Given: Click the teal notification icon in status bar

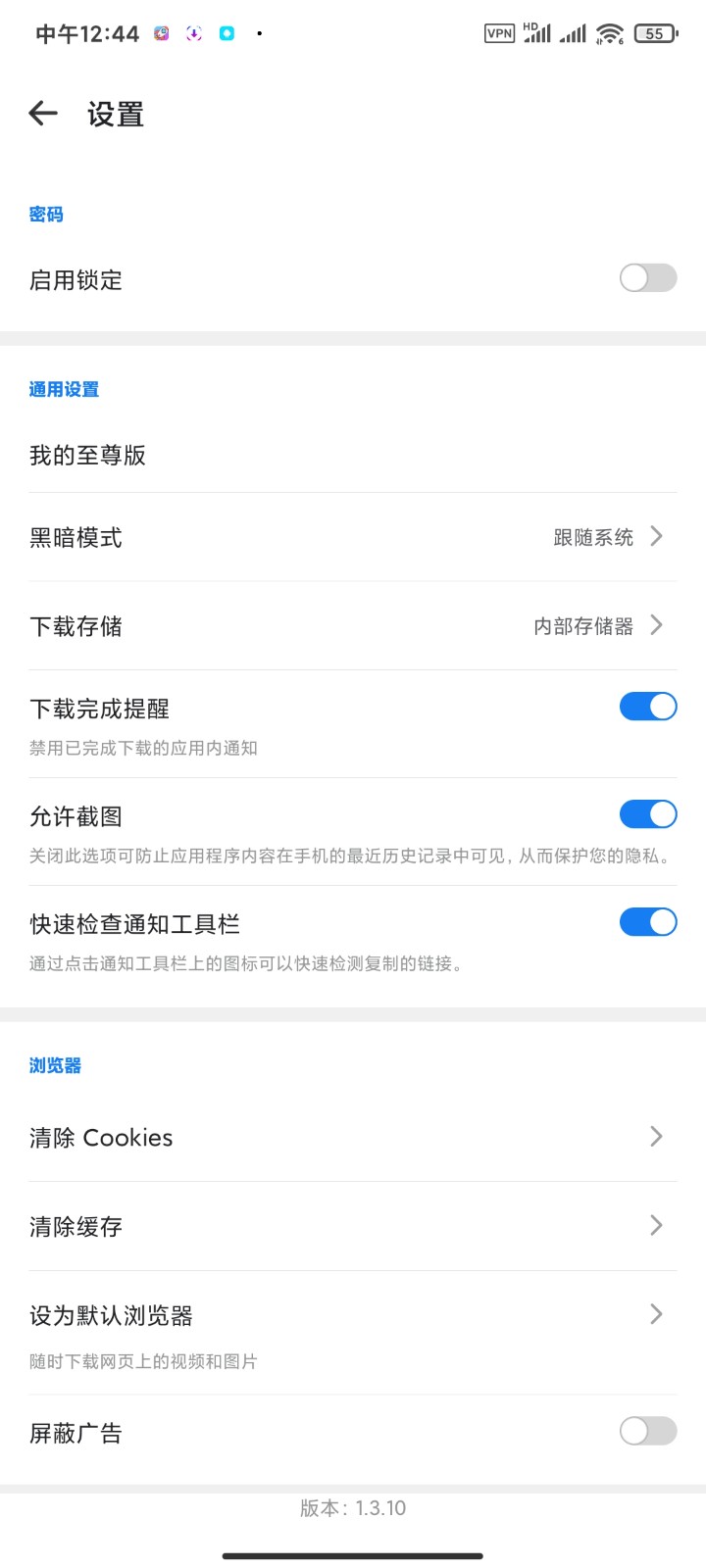Looking at the screenshot, I should click(x=228, y=32).
